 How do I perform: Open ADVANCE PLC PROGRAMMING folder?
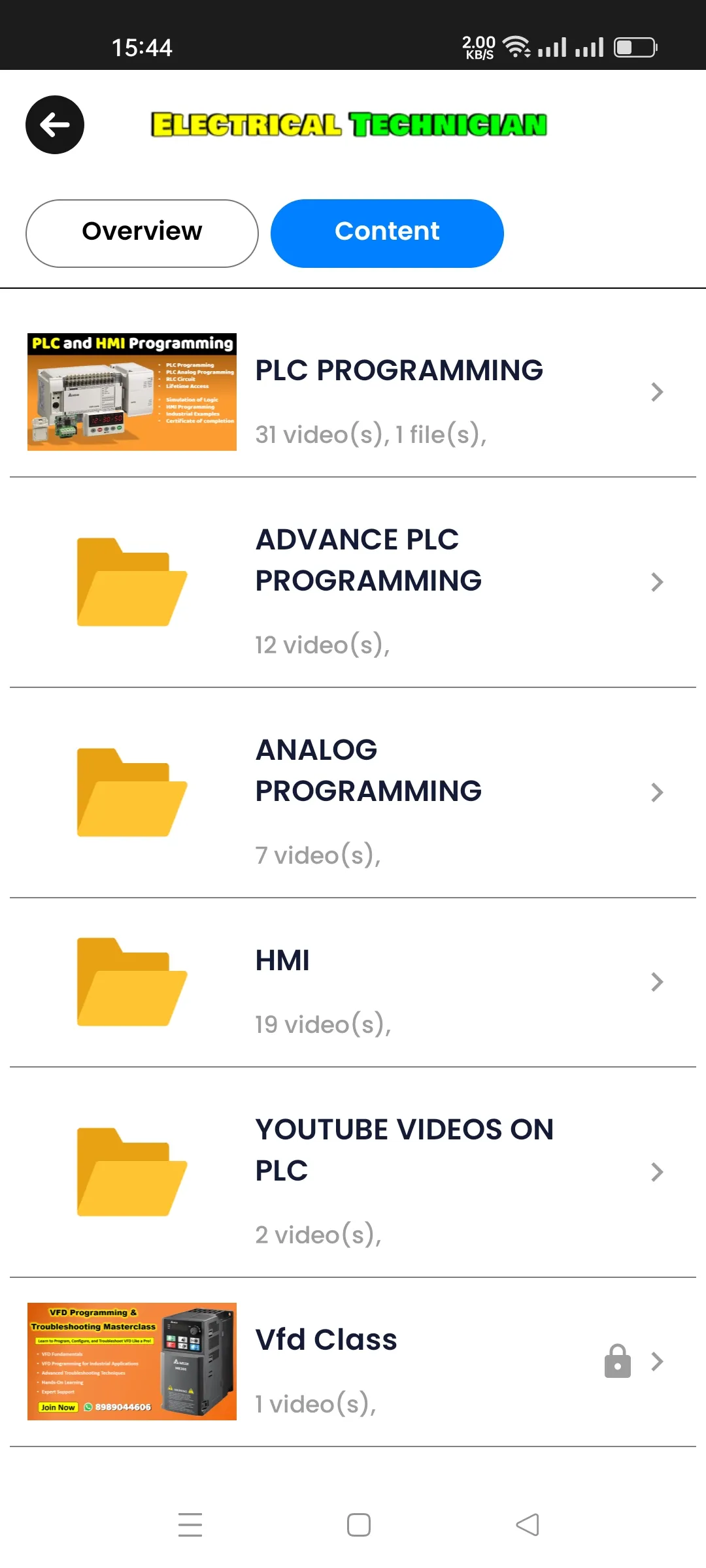coord(369,582)
